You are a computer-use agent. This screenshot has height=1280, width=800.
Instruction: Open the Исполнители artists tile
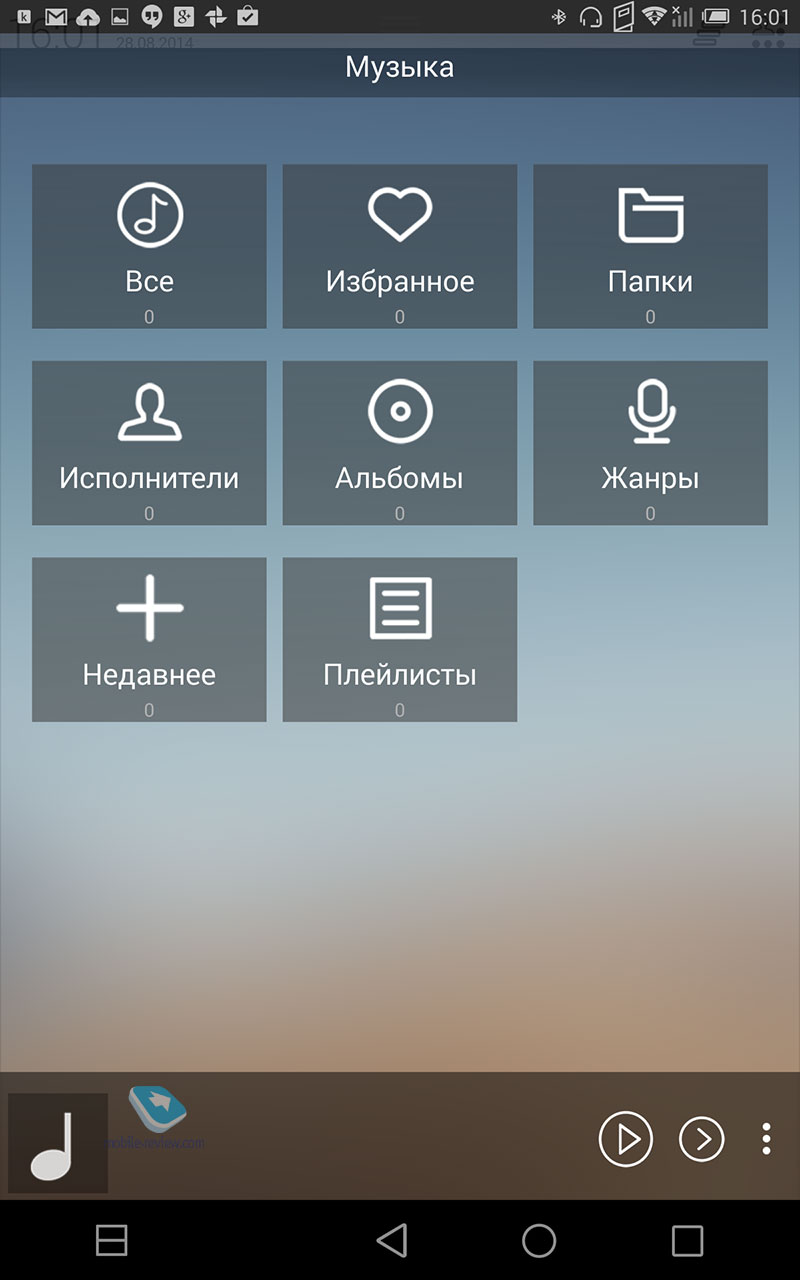[x=149, y=443]
